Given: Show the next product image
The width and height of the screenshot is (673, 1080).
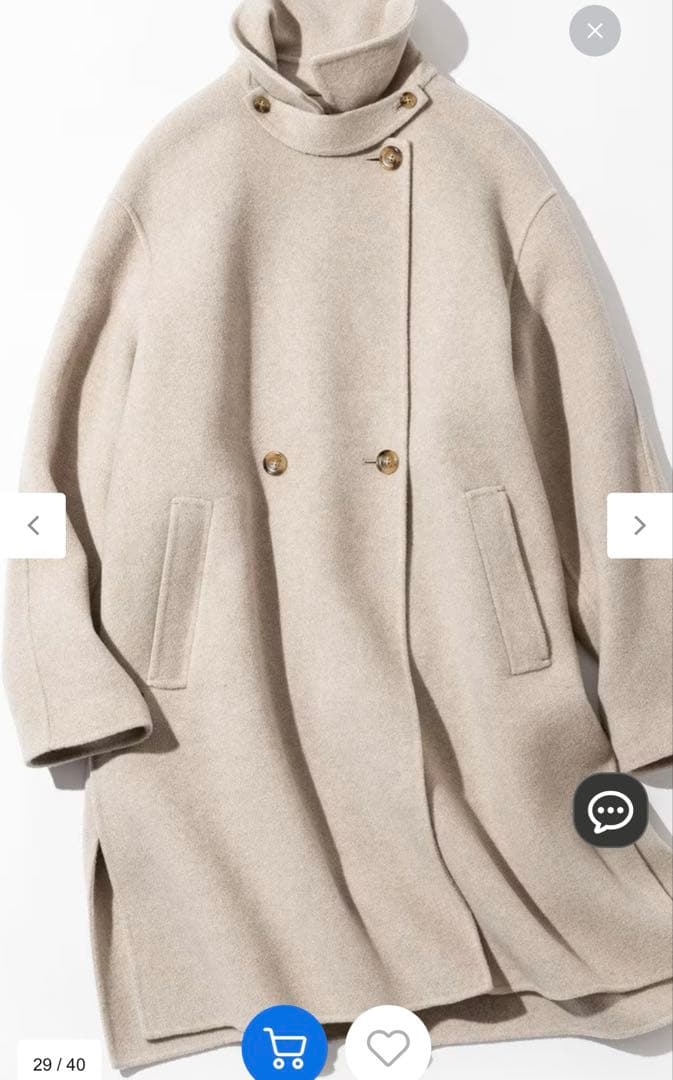Looking at the screenshot, I should pos(639,525).
